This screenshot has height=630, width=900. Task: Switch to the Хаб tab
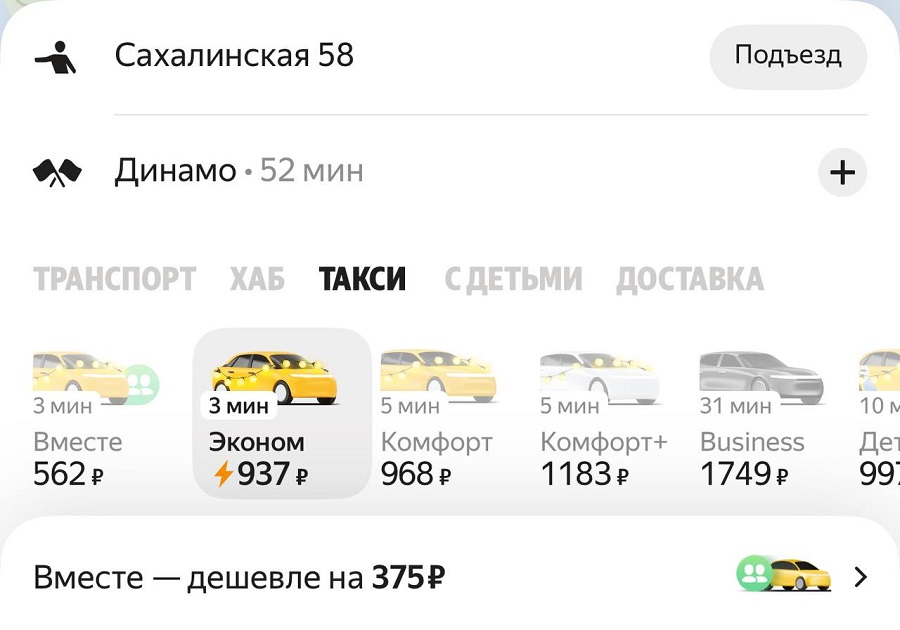[257, 279]
